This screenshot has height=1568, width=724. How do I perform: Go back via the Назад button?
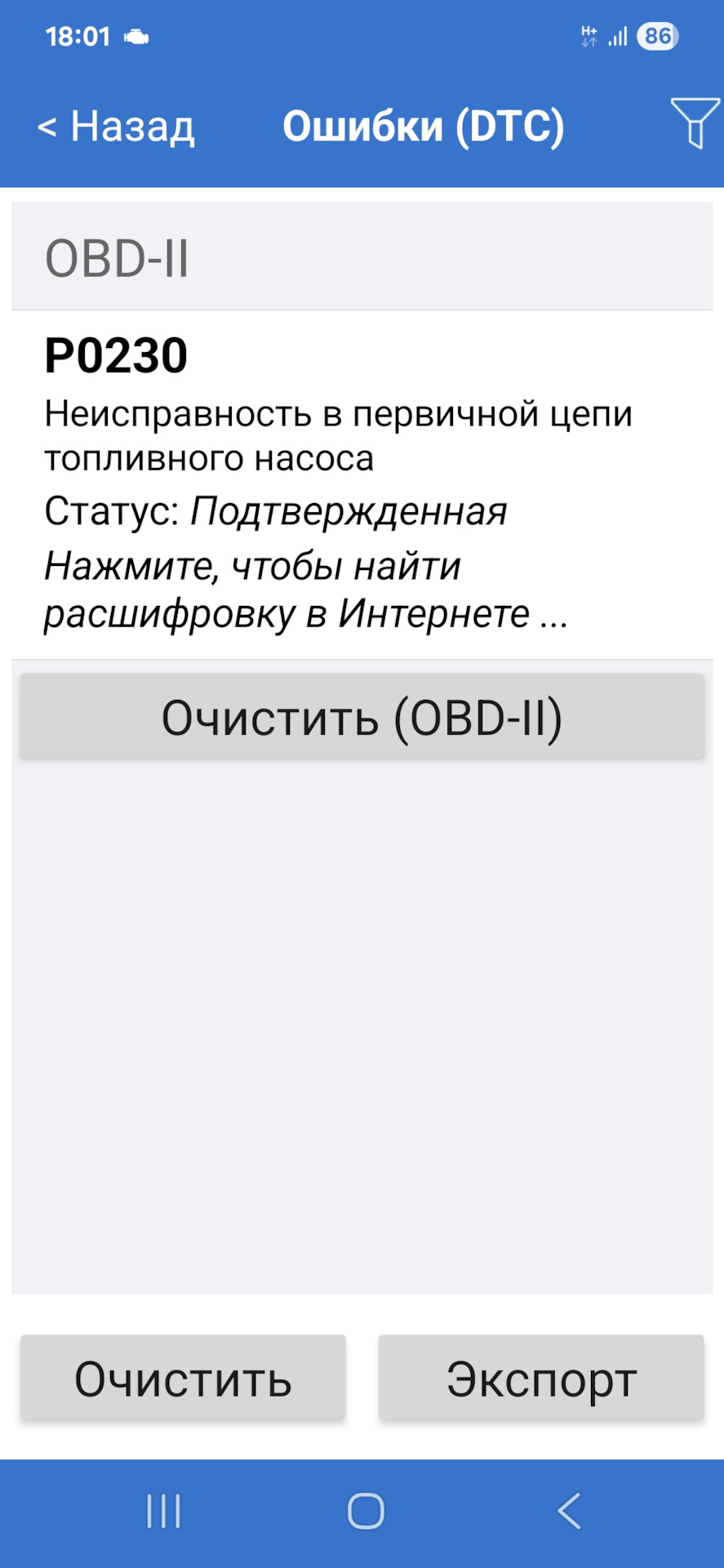116,127
